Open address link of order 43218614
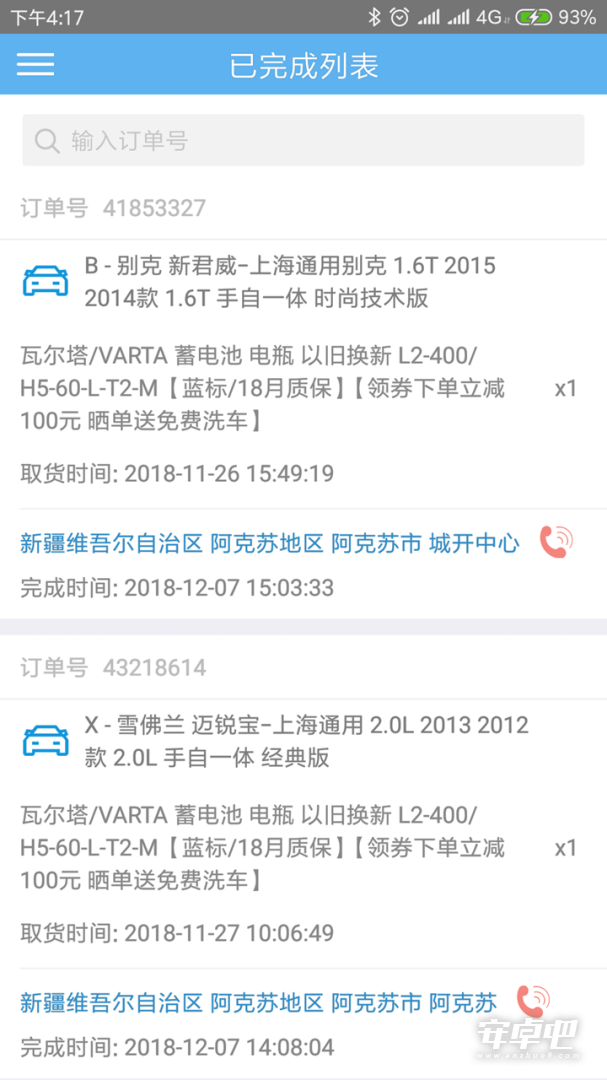This screenshot has width=607, height=1080. coord(258,1003)
